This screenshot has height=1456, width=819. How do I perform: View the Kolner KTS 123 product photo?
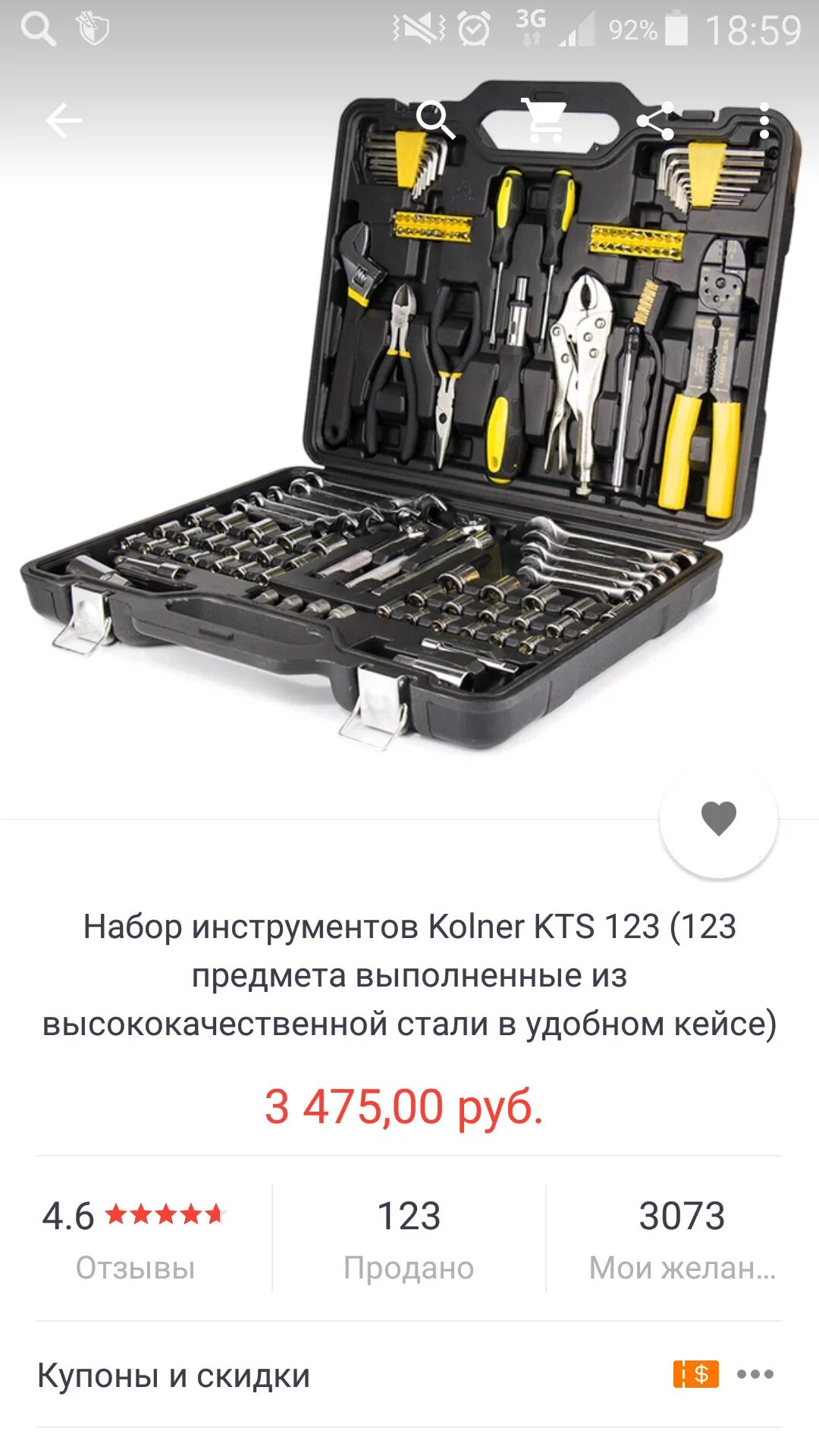(x=409, y=425)
